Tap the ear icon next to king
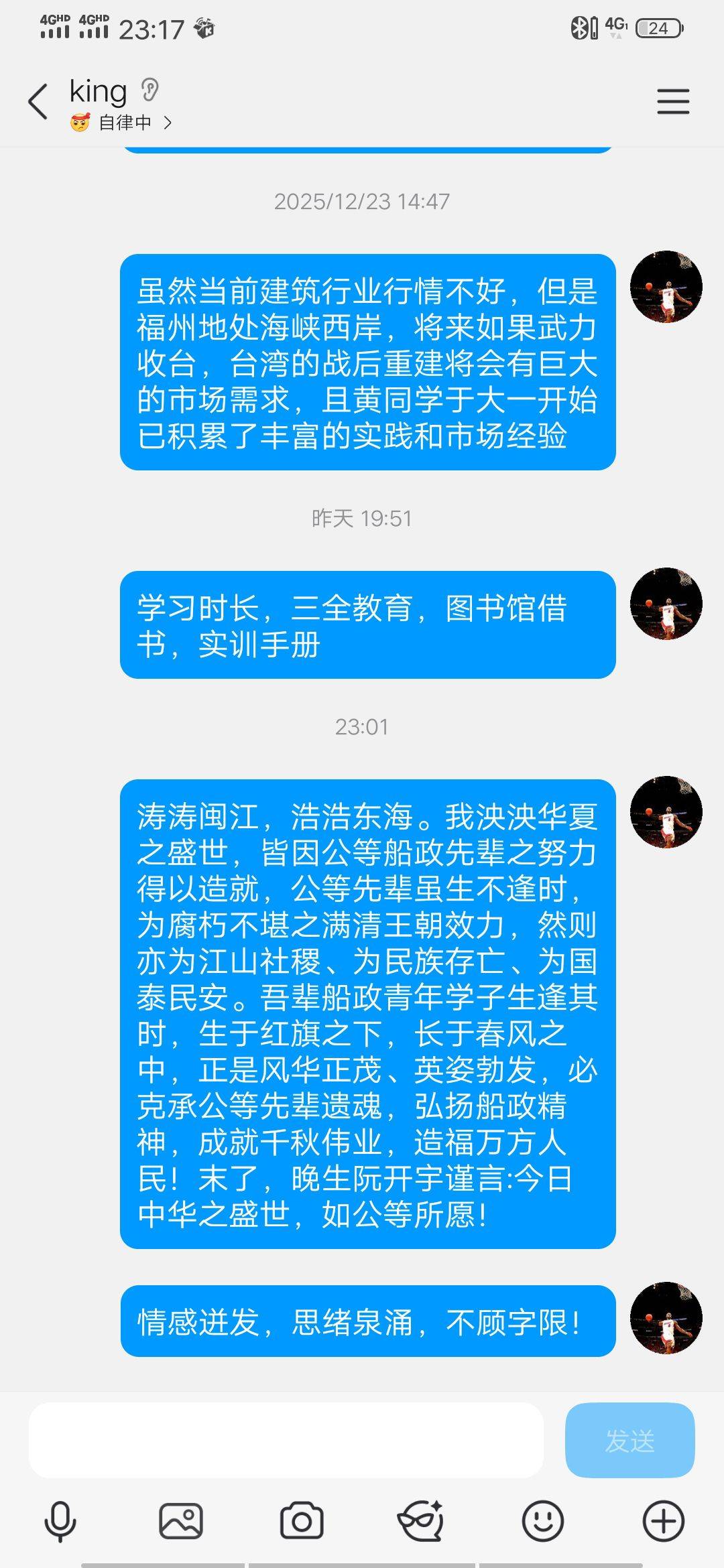The height and width of the screenshot is (1568, 724). [x=150, y=90]
